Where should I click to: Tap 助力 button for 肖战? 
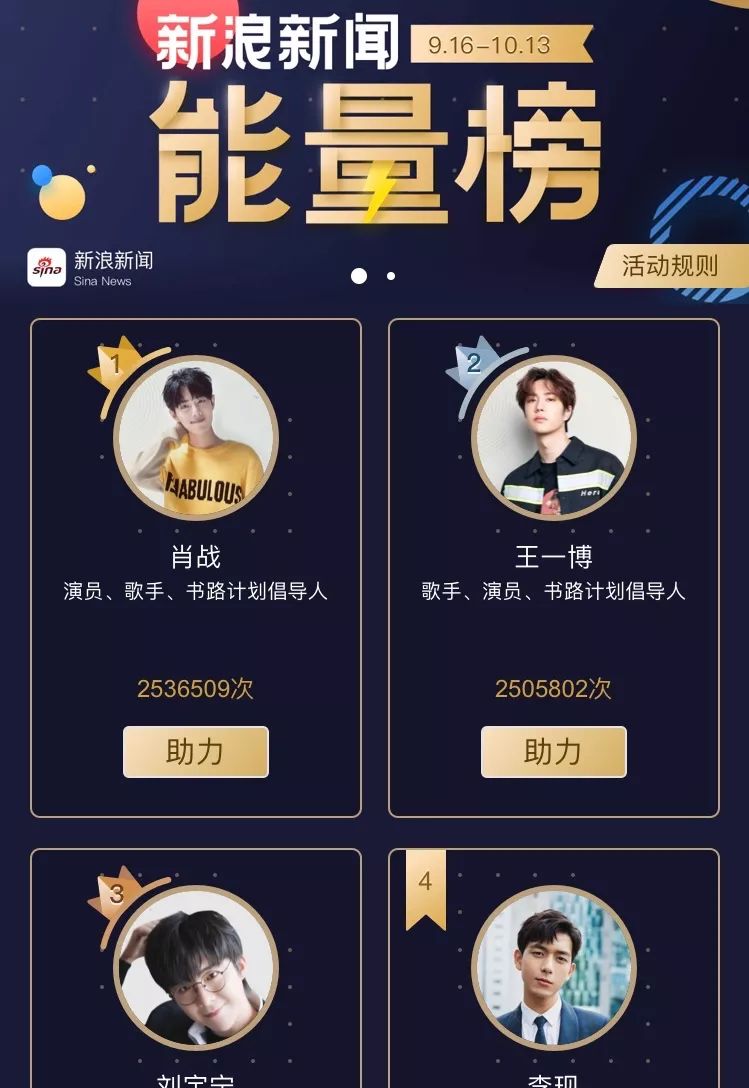pos(195,752)
